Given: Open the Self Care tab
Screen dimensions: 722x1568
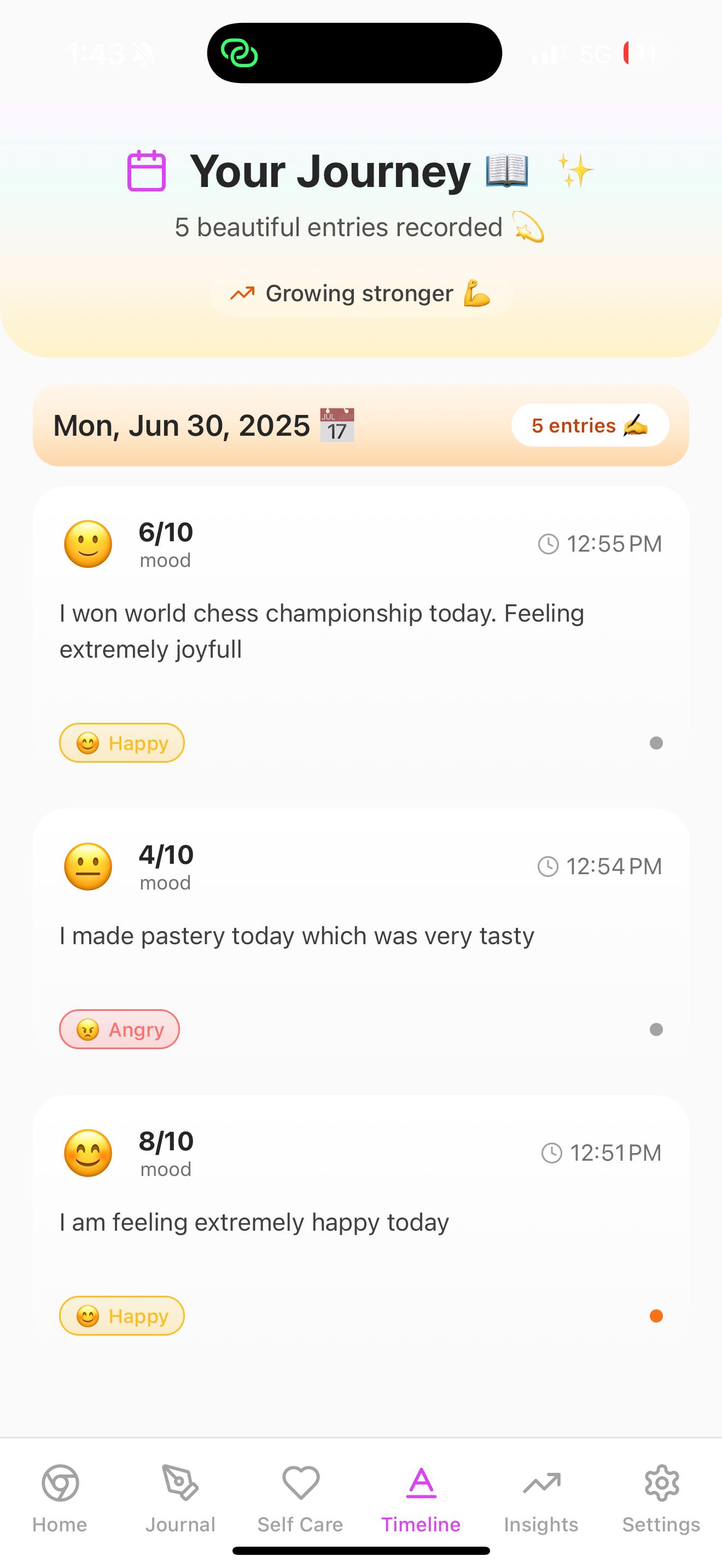Looking at the screenshot, I should point(300,1498).
